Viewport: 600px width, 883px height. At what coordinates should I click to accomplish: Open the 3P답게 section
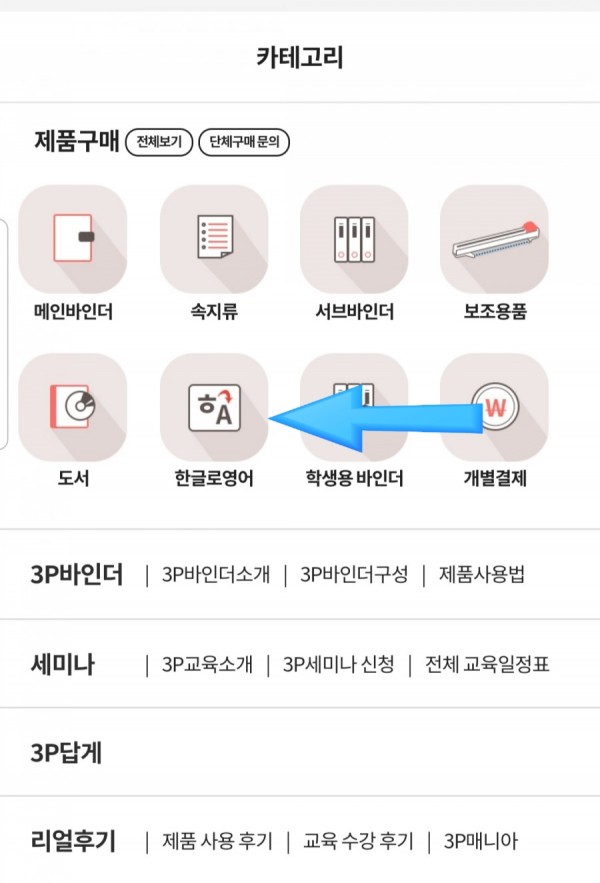(x=66, y=753)
